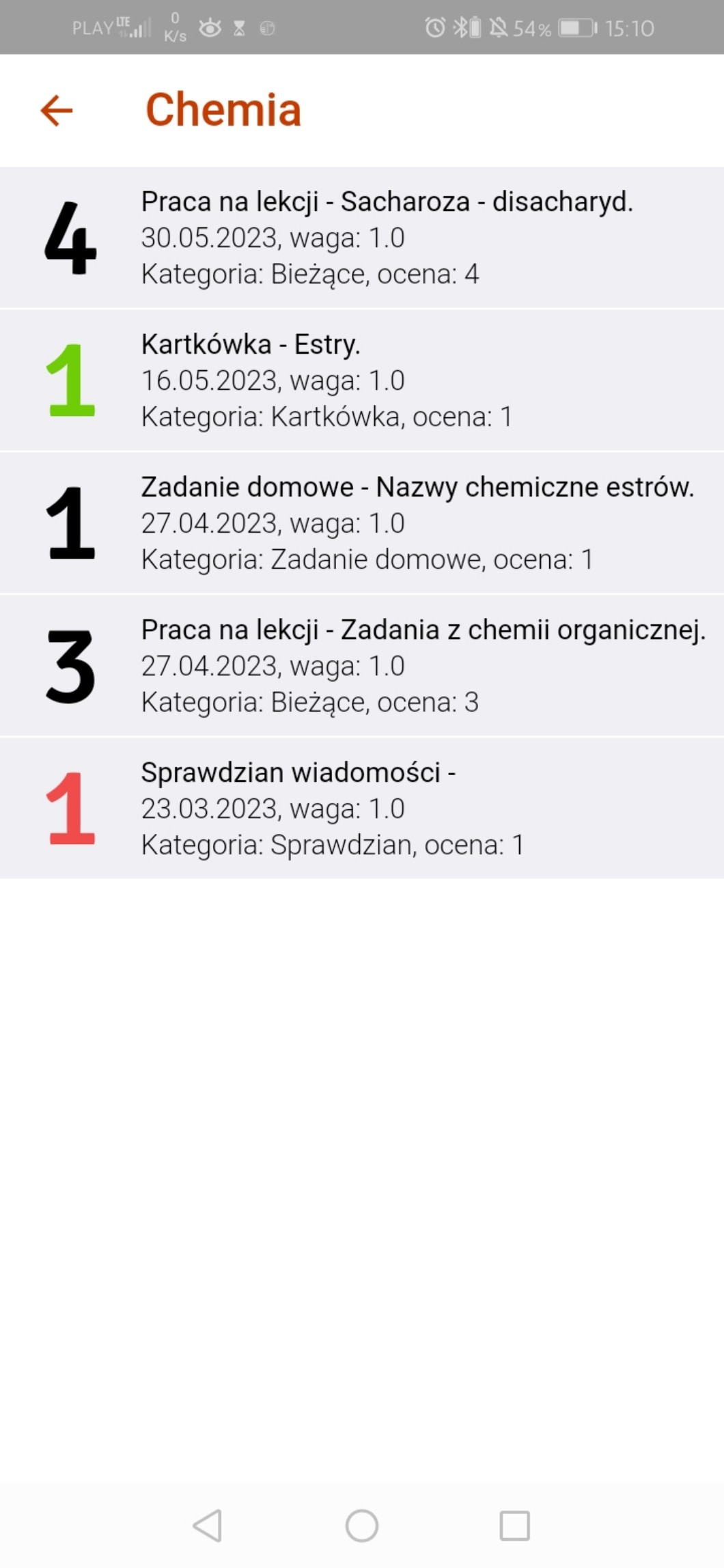
Task: Tap the system home button
Action: pos(362,1525)
